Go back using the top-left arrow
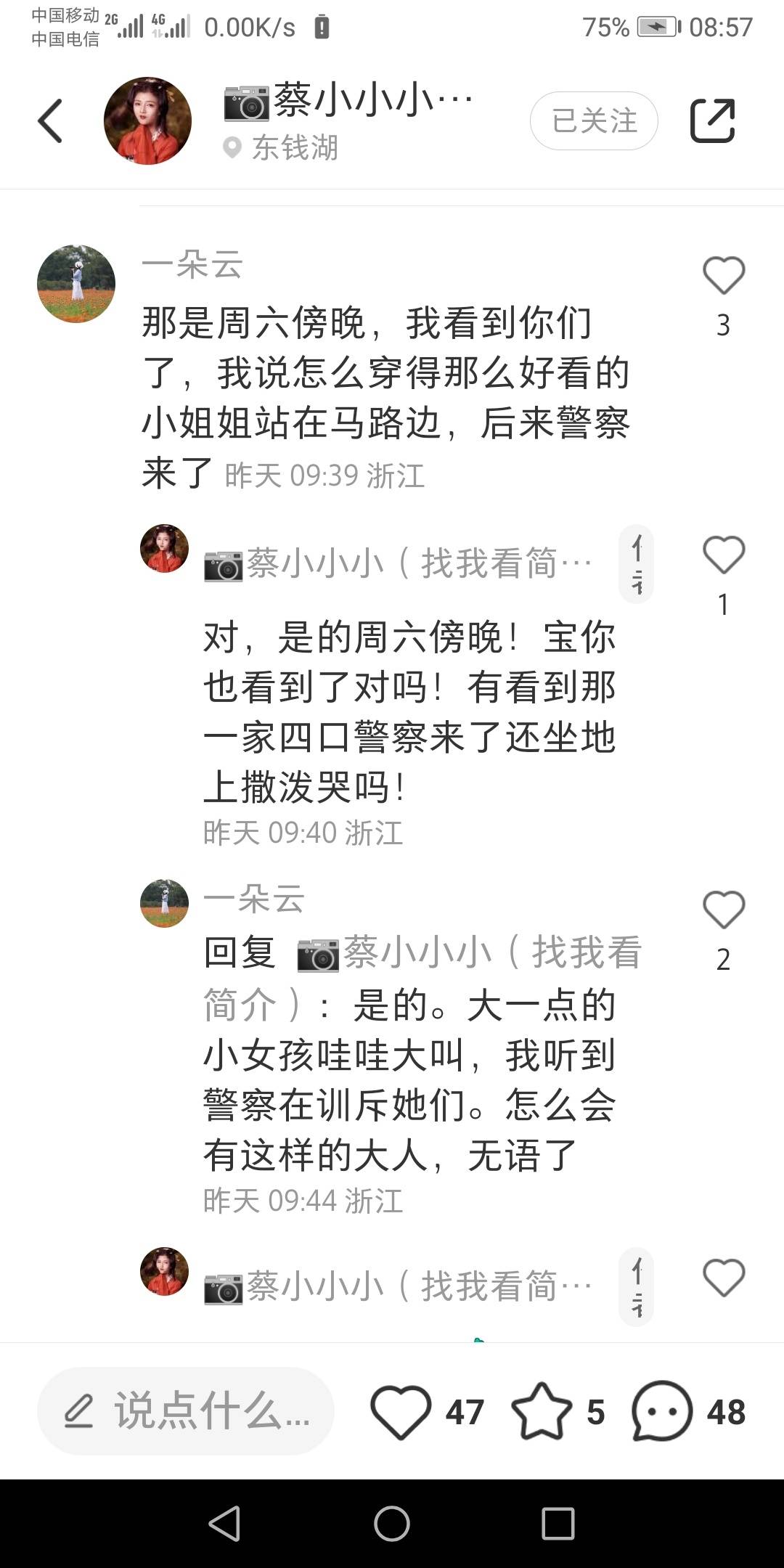Screen dimensions: 784x1568 pyautogui.click(x=50, y=121)
